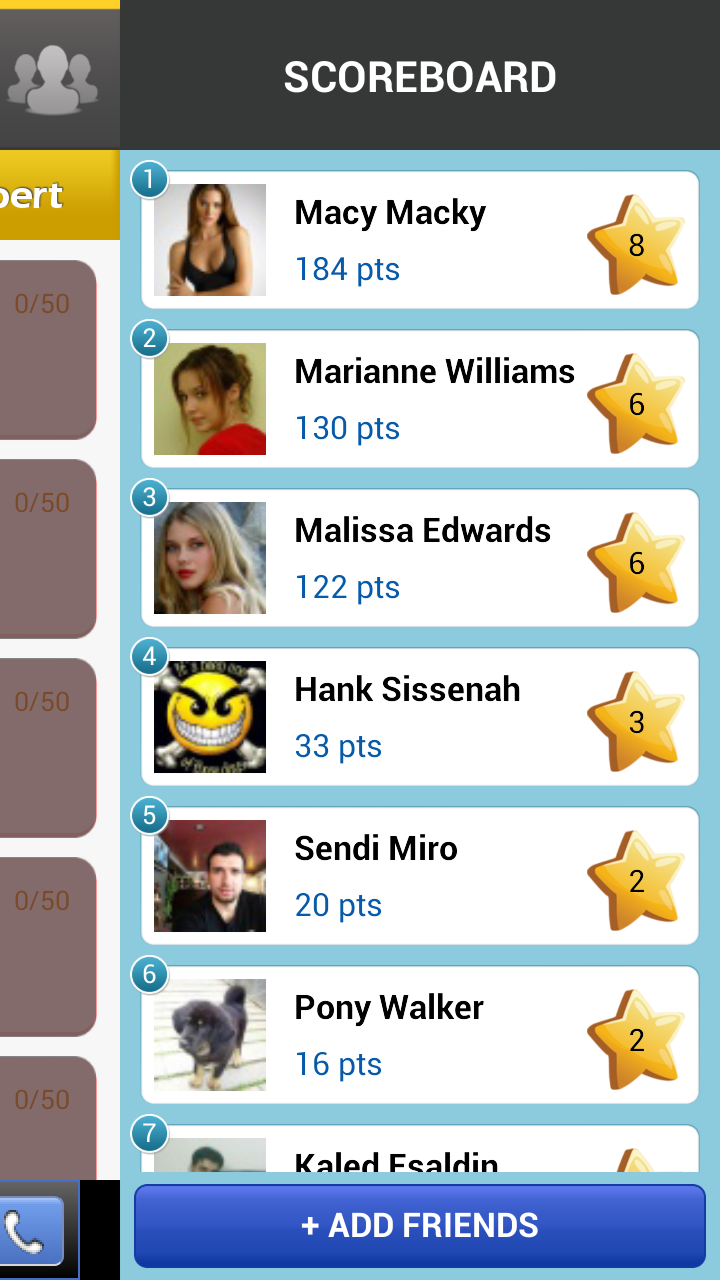720x1280 pixels.
Task: Tap Sendi Miro's scoreboard row
Action: [419, 876]
